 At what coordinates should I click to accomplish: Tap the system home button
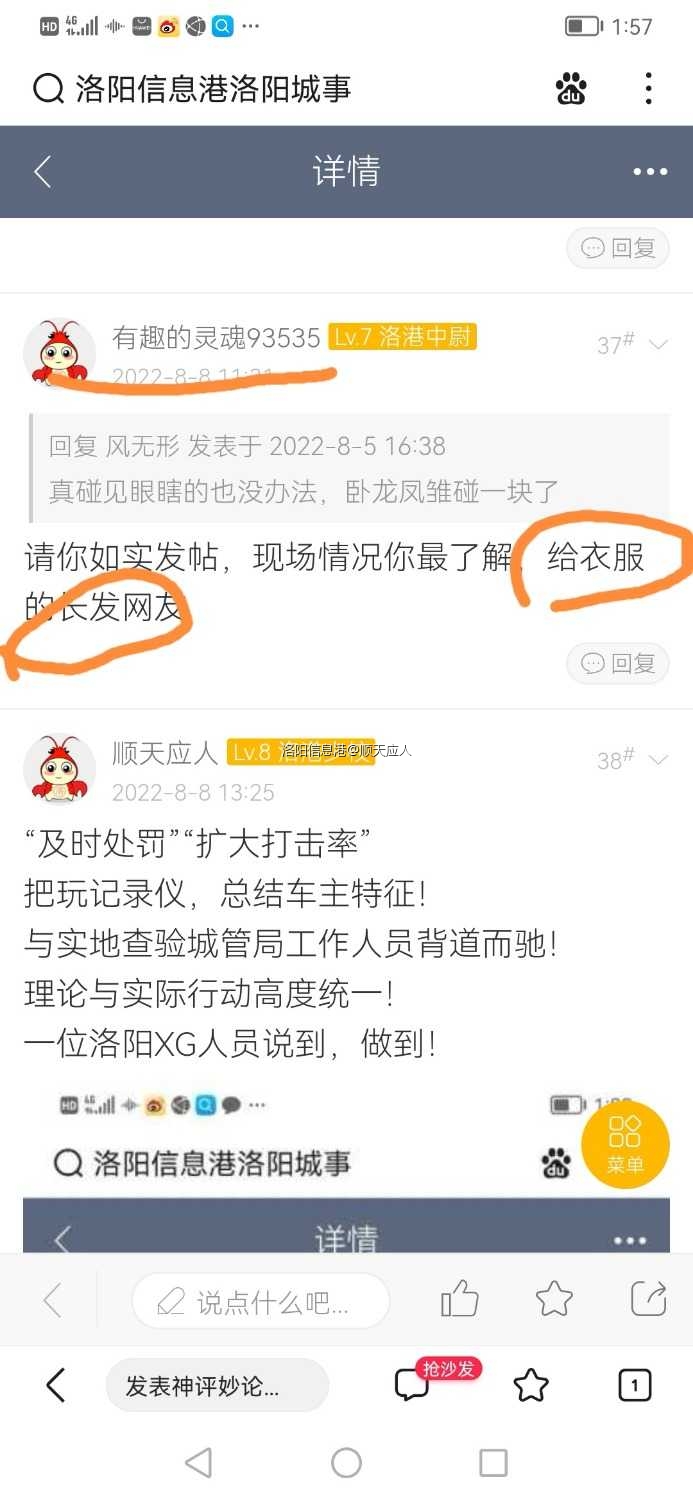pyautogui.click(x=346, y=1463)
